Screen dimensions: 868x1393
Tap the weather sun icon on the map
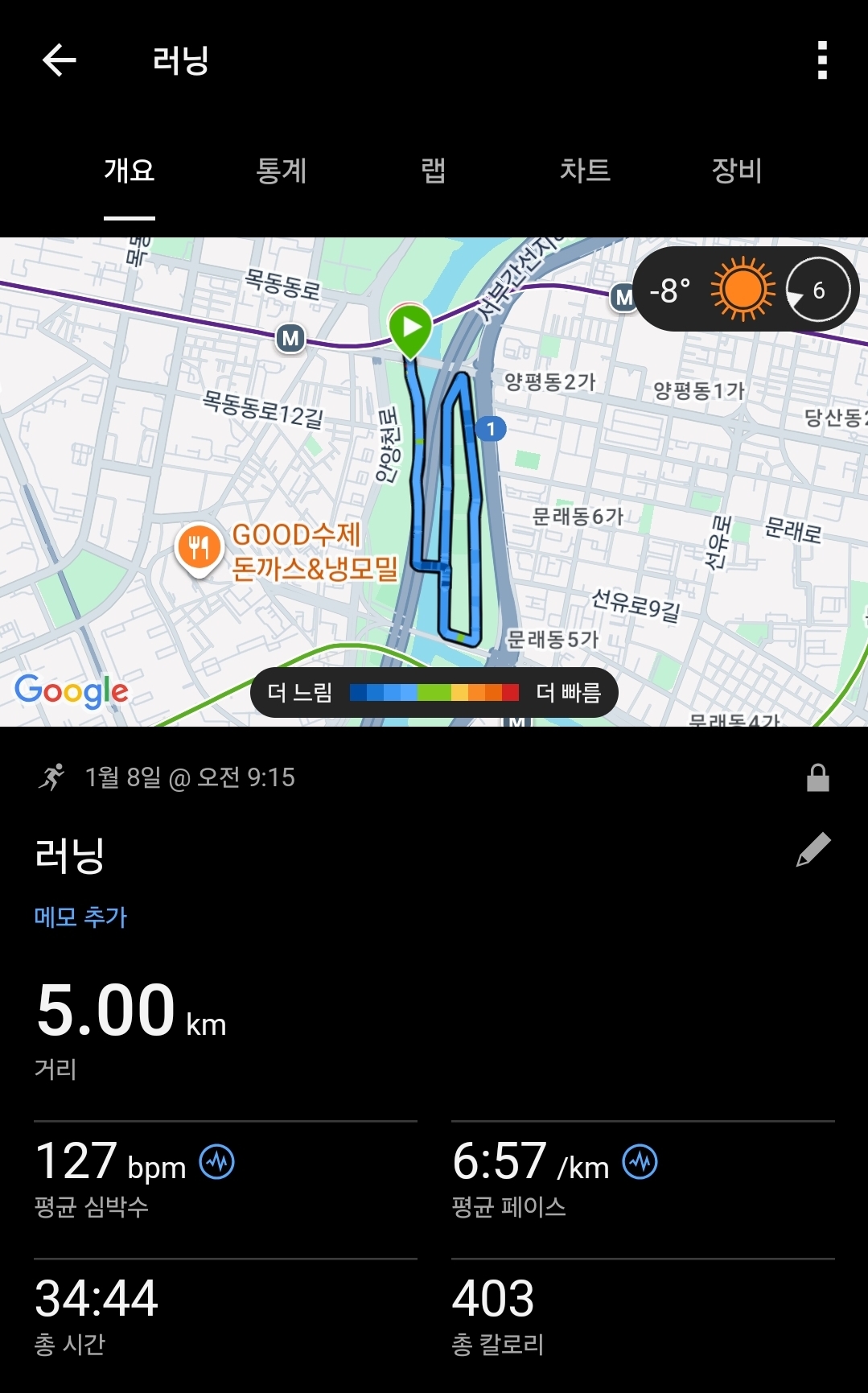pos(743,288)
